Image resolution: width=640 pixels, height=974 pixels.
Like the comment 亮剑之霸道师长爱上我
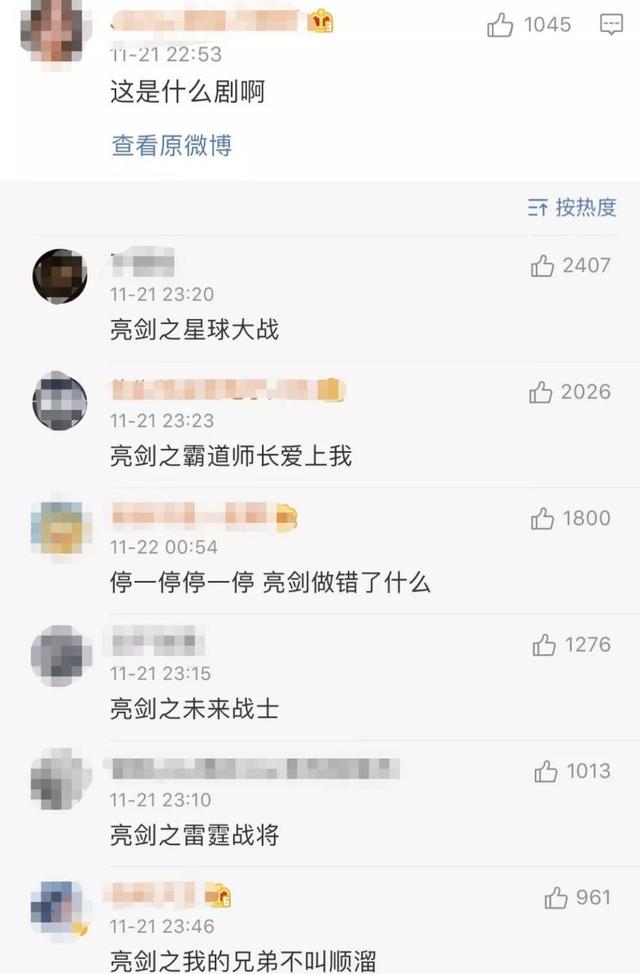[541, 392]
